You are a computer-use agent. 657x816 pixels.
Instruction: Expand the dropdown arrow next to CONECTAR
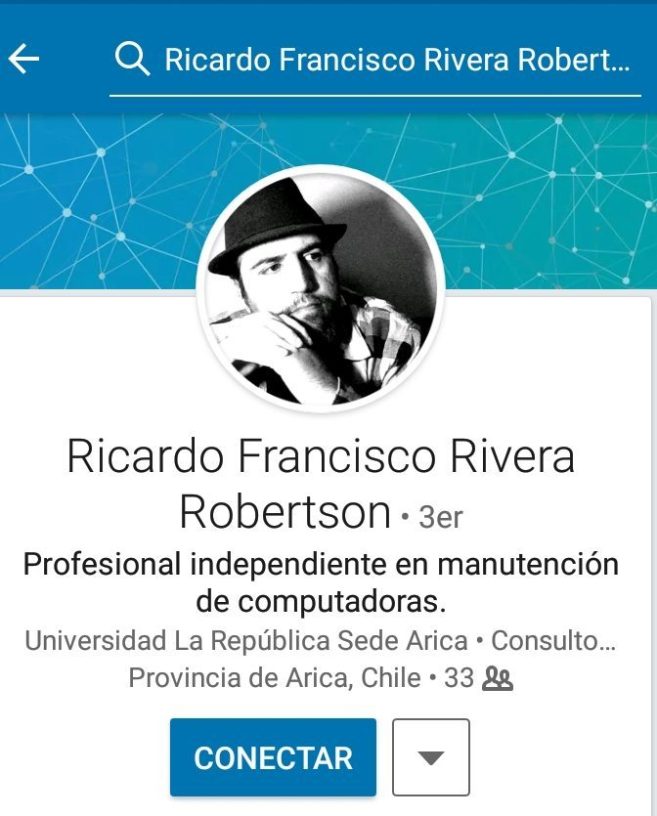[430, 757]
